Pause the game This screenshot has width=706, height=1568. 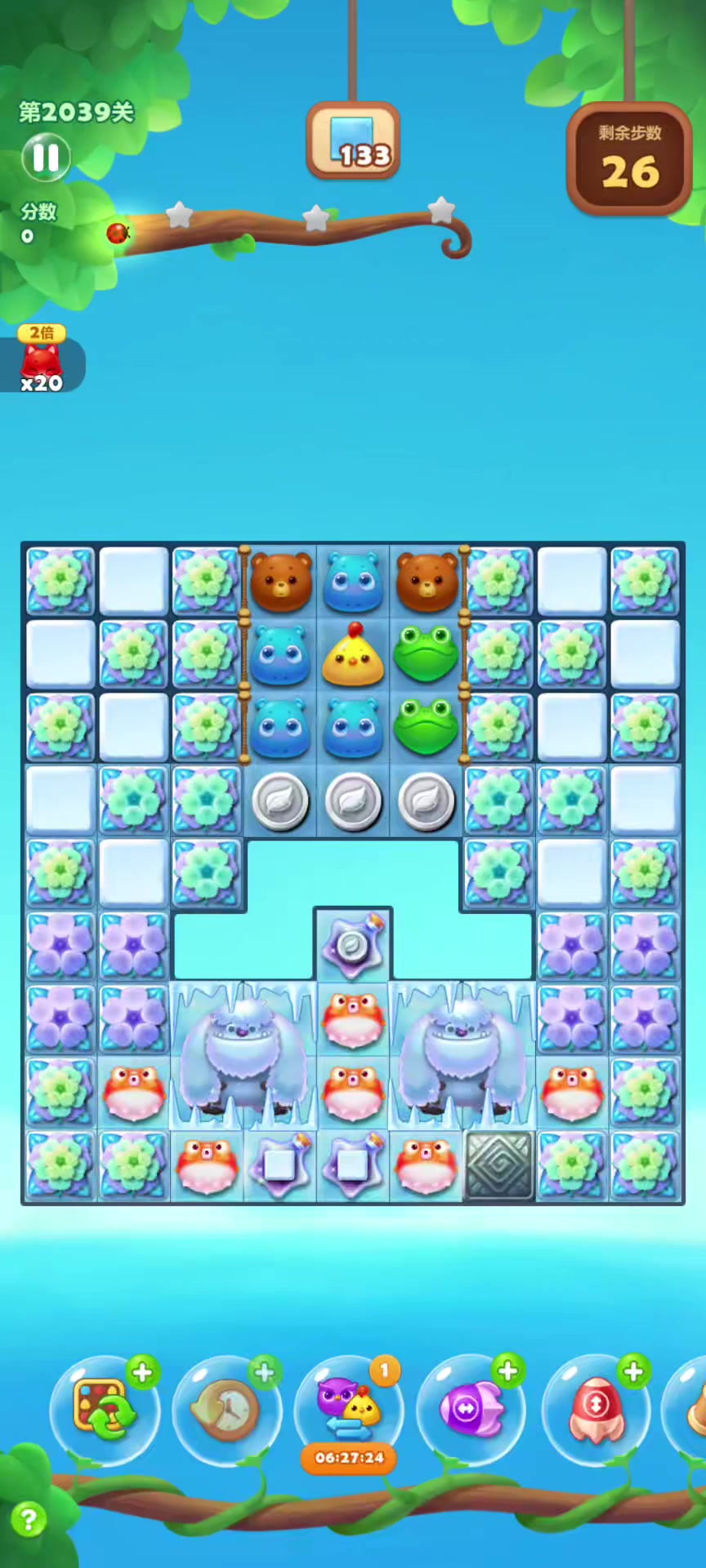(x=46, y=158)
